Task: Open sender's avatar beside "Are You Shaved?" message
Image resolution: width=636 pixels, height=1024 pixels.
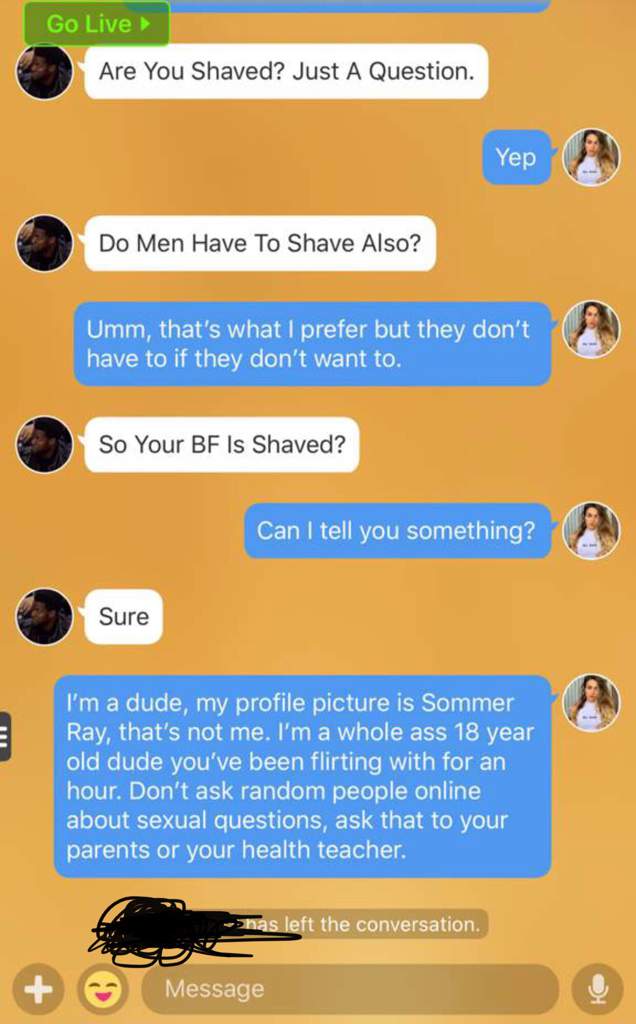Action: (44, 72)
